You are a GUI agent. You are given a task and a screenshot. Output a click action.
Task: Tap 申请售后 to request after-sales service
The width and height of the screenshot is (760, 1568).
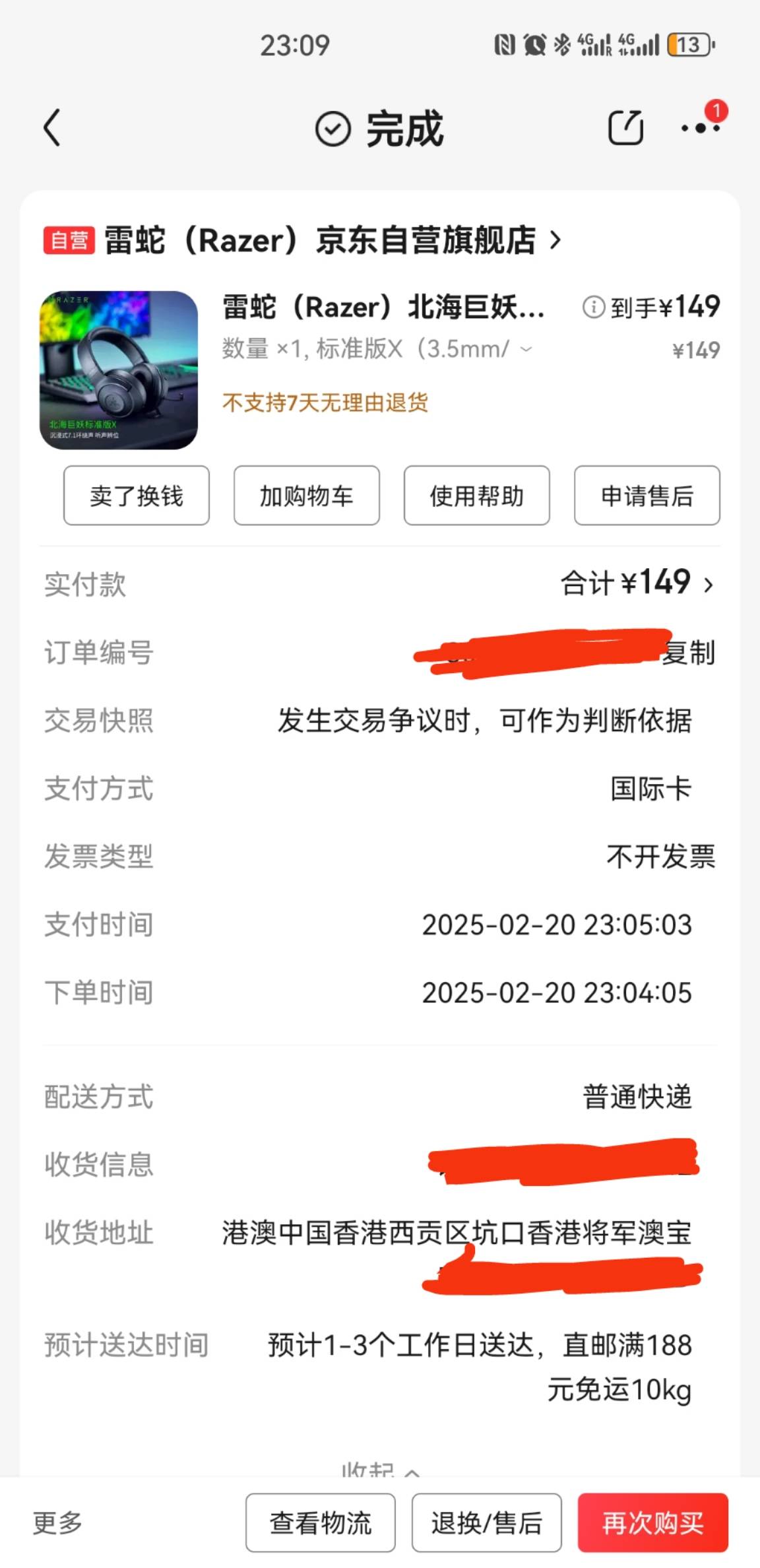tap(647, 497)
